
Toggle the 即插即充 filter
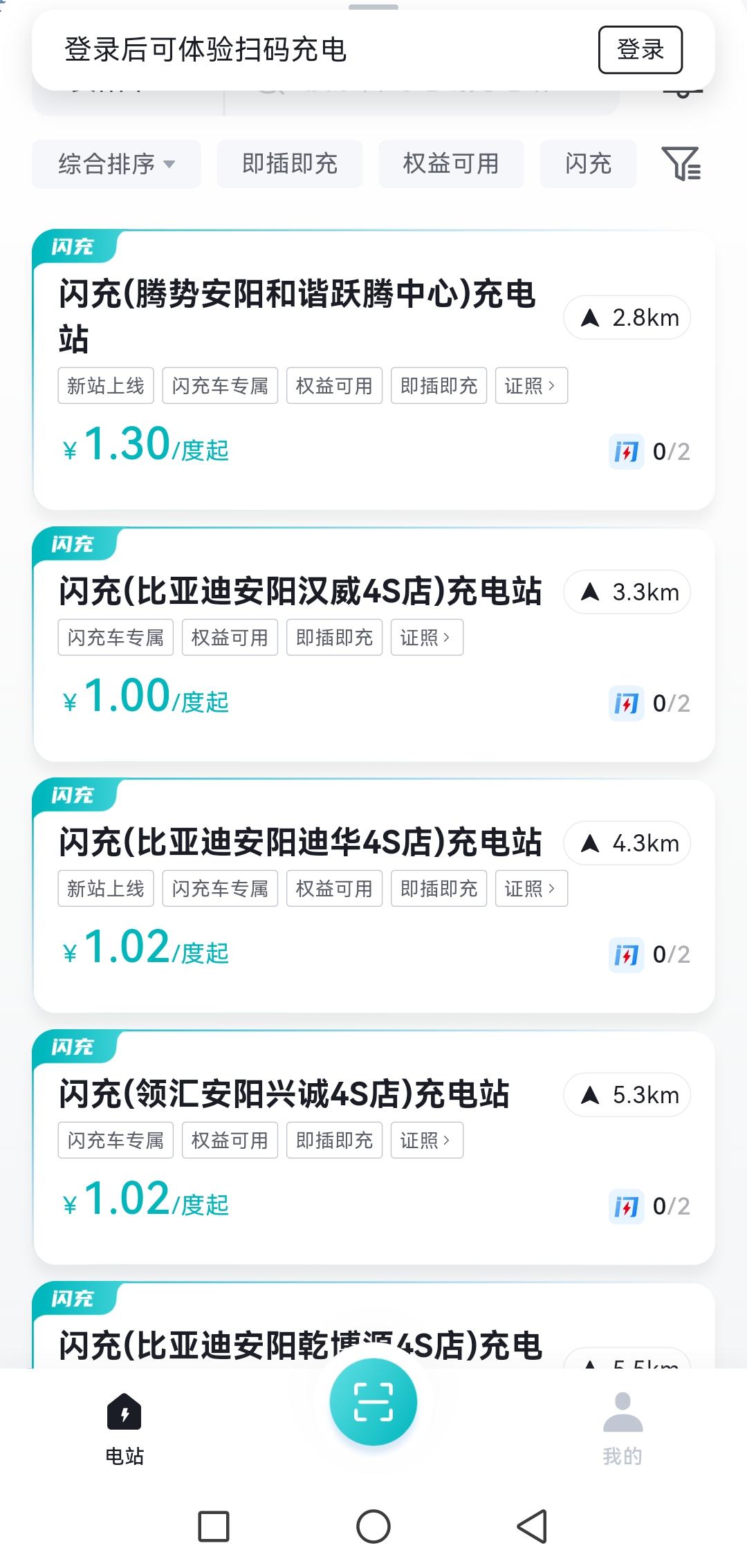[289, 164]
